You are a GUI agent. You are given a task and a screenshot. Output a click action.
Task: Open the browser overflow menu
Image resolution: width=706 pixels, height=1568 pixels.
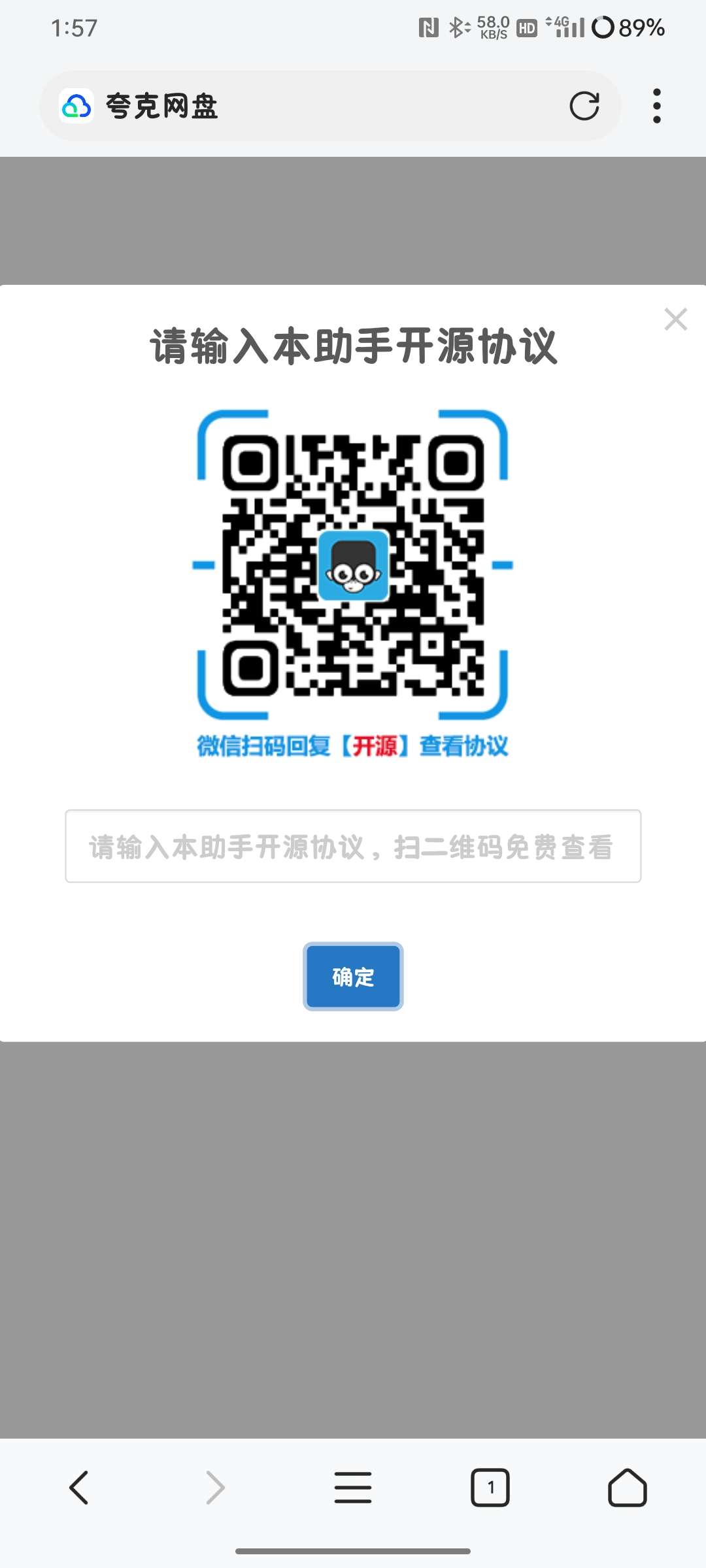657,106
